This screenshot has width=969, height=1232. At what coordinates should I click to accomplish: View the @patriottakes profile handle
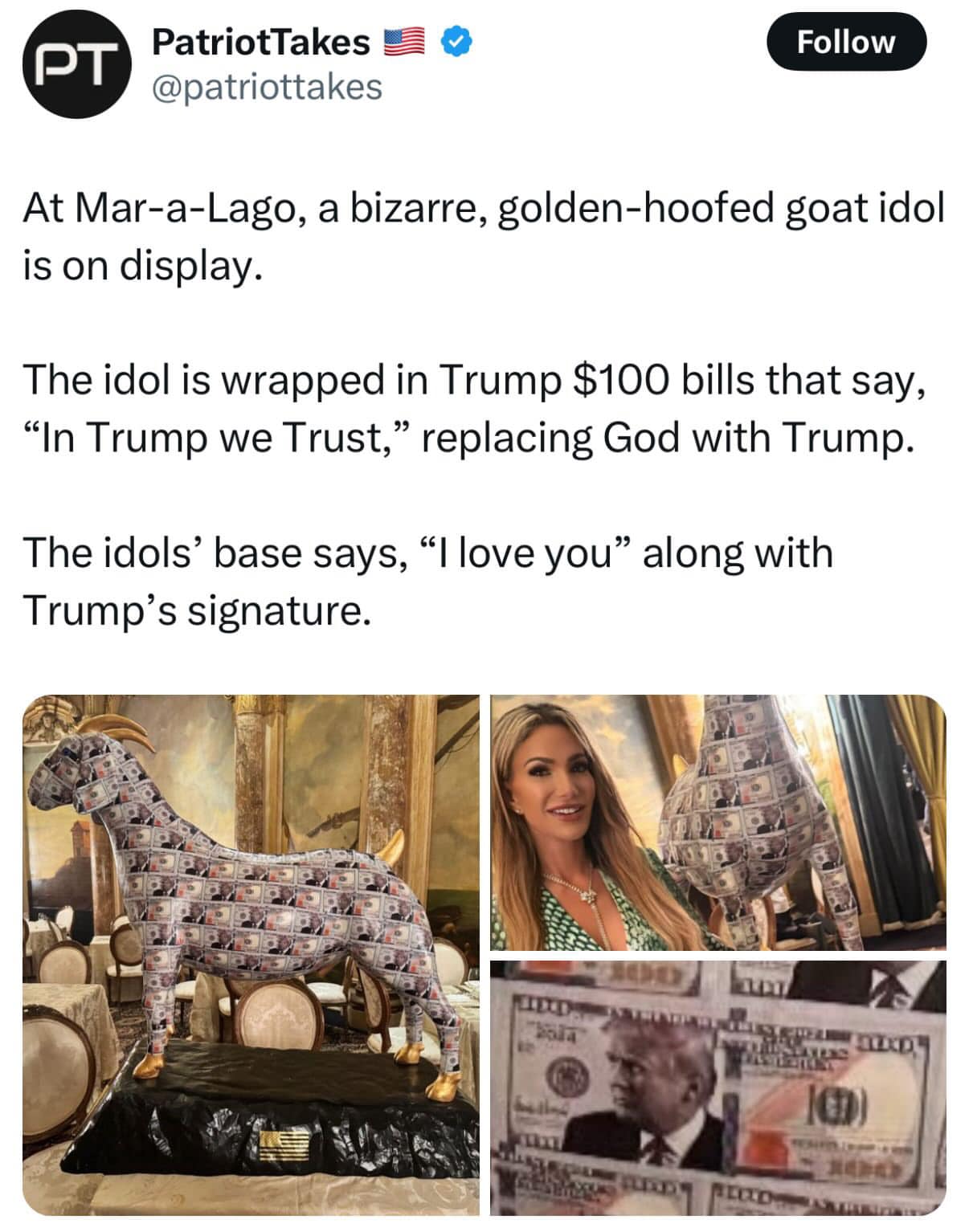click(267, 87)
